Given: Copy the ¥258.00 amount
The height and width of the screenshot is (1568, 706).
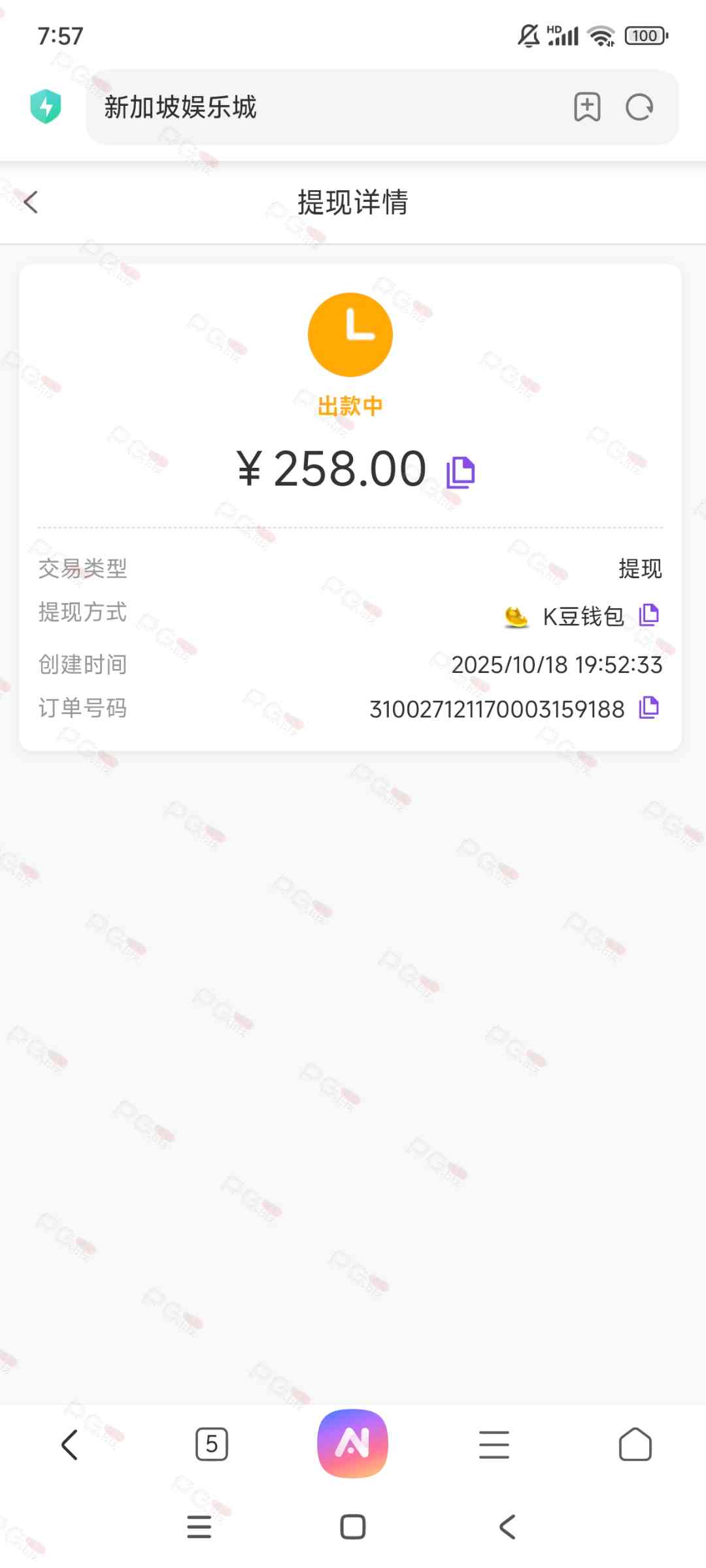Looking at the screenshot, I should (x=461, y=472).
